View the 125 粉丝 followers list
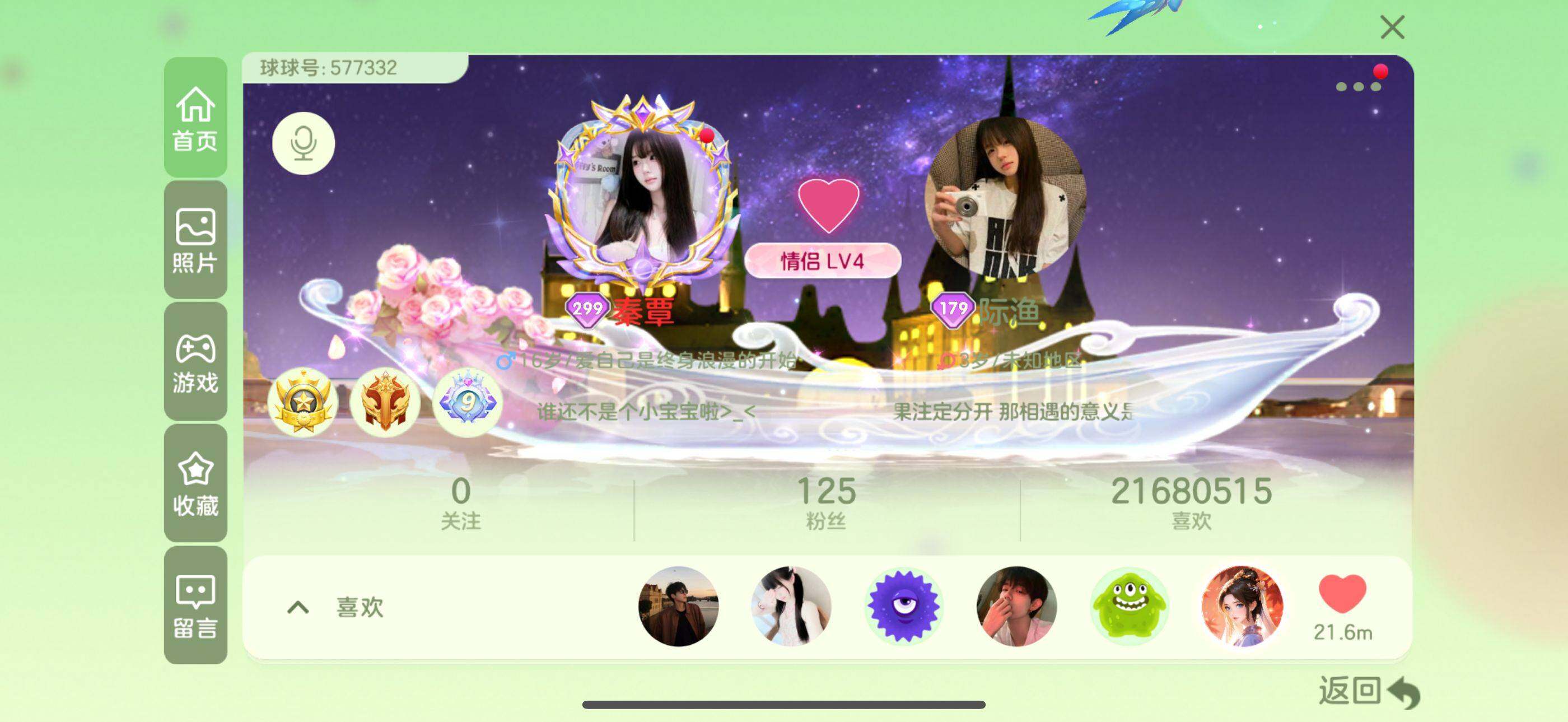Viewport: 1568px width, 722px height. coord(826,504)
